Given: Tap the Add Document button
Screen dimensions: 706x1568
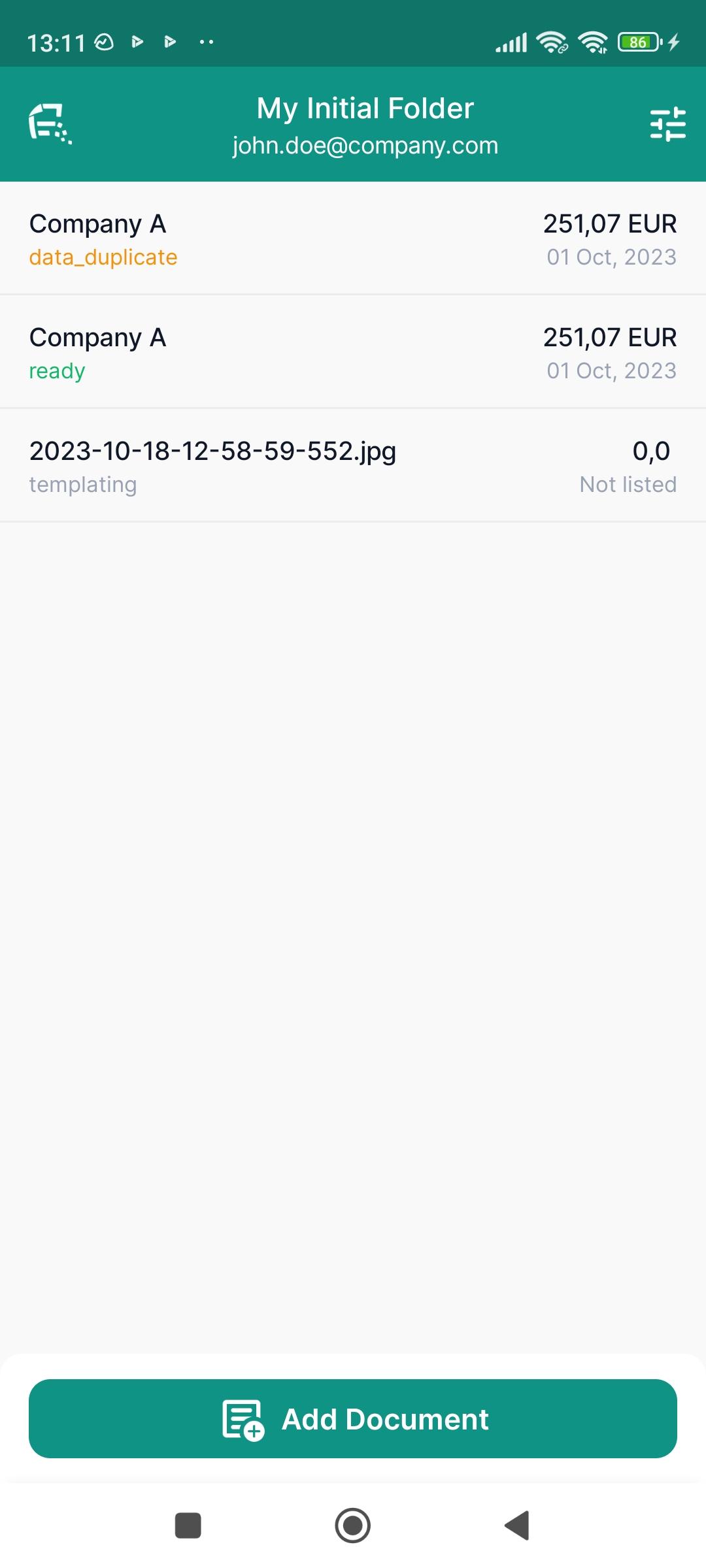Looking at the screenshot, I should [353, 1418].
